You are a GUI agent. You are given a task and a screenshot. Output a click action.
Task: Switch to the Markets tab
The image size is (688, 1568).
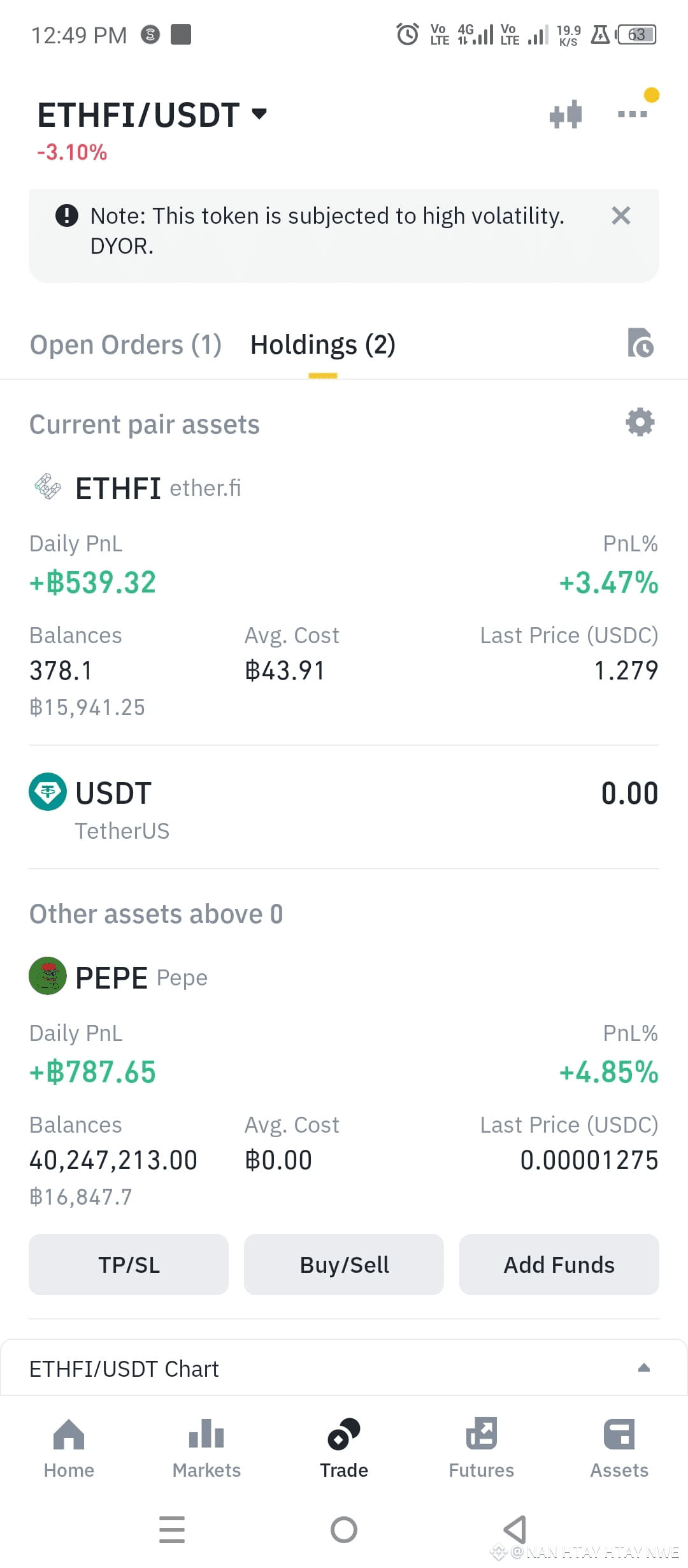tap(206, 1449)
